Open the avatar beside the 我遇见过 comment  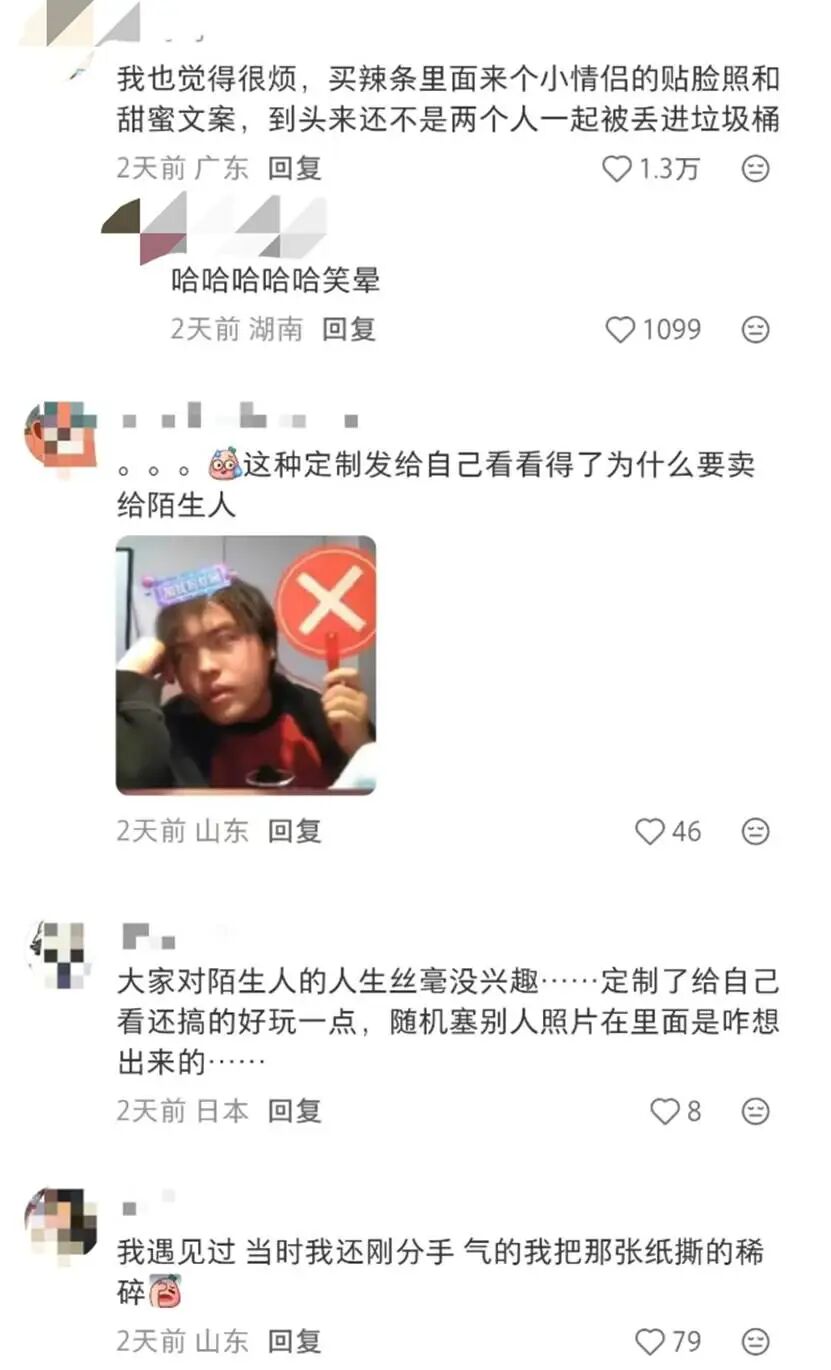[60, 1224]
